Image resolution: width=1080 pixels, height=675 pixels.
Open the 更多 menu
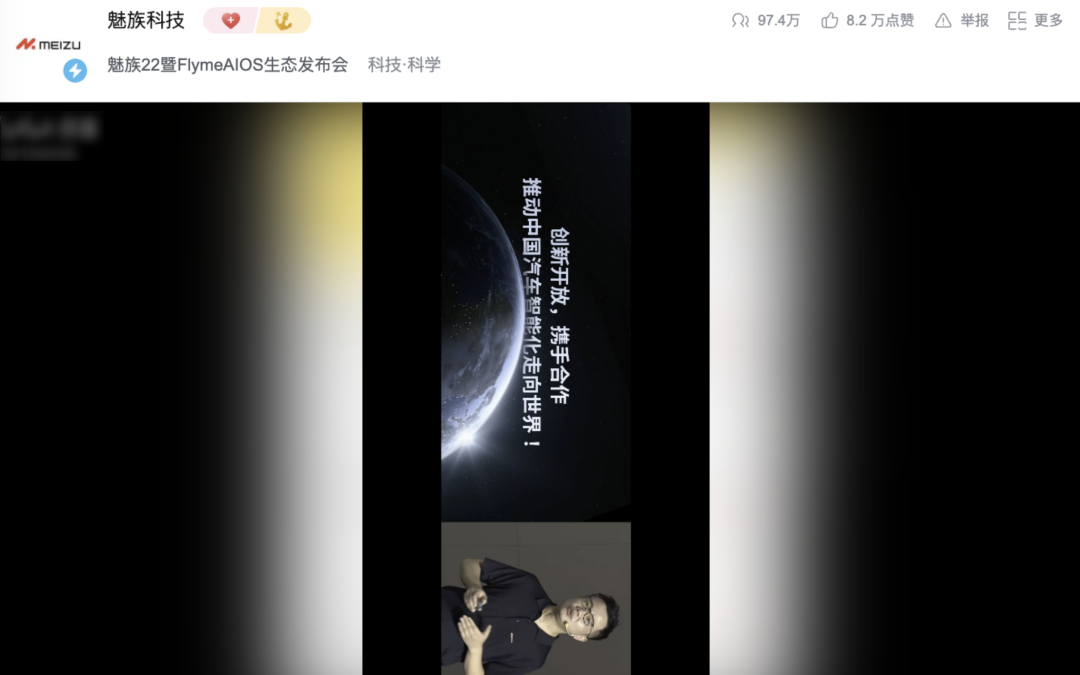[x=1035, y=20]
